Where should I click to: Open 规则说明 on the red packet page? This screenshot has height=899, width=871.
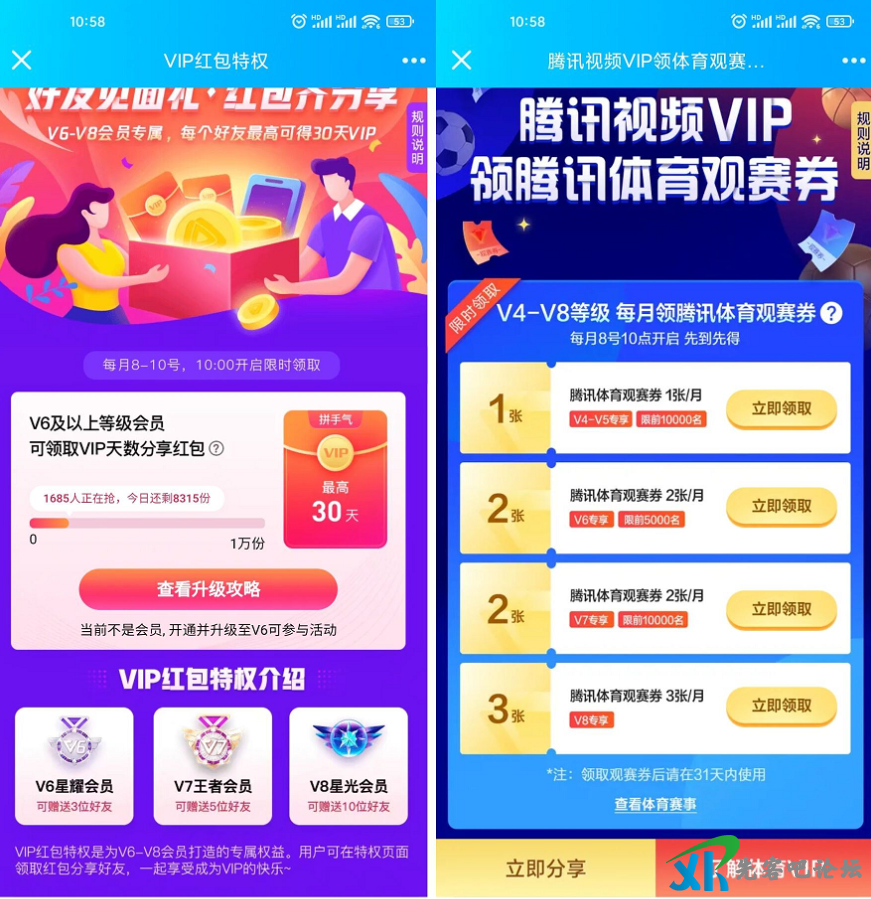tap(418, 137)
